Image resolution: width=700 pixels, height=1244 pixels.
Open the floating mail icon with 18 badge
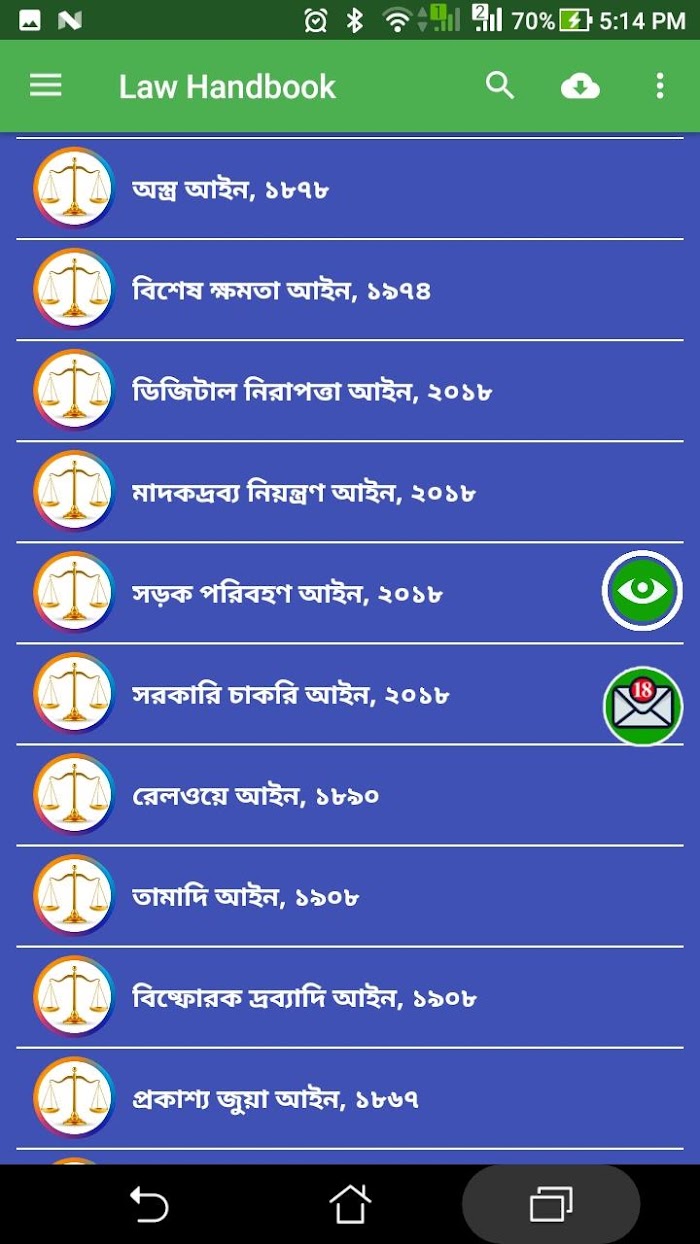click(642, 706)
